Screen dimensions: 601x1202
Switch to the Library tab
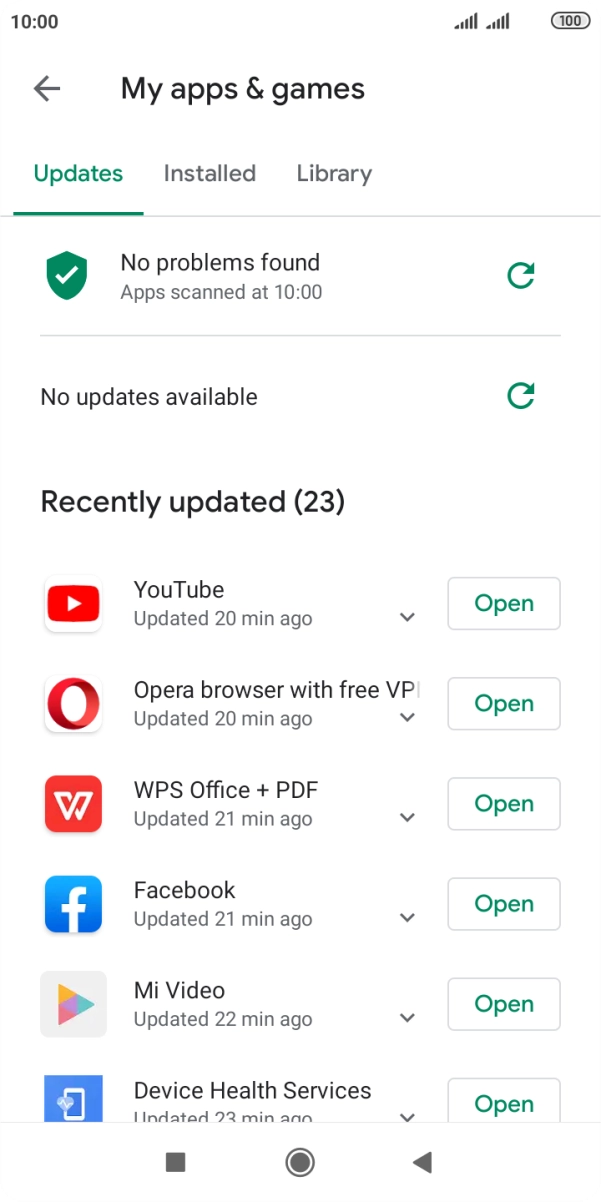334,173
